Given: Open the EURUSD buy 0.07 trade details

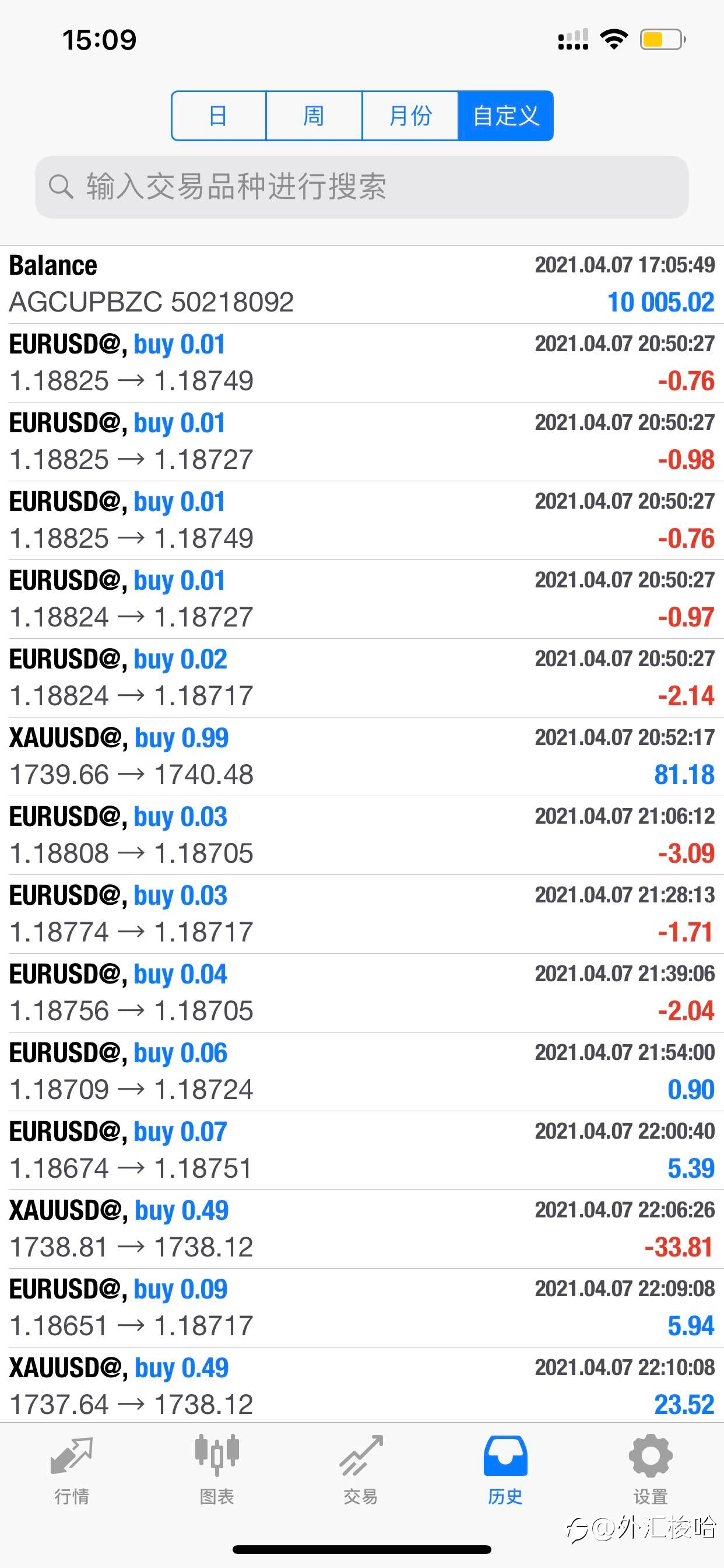Looking at the screenshot, I should 362,1150.
